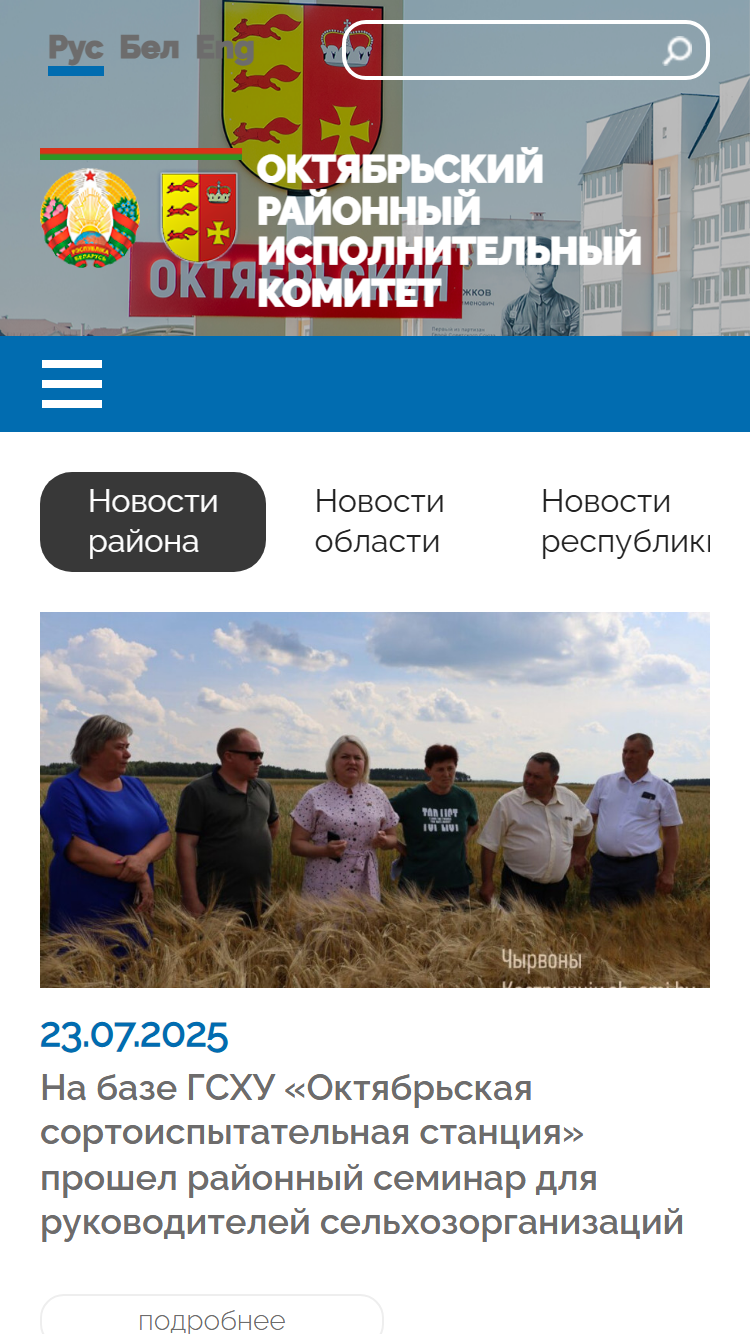This screenshot has height=1334, width=750.
Task: Tap the search magnifier icon
Action: point(678,50)
